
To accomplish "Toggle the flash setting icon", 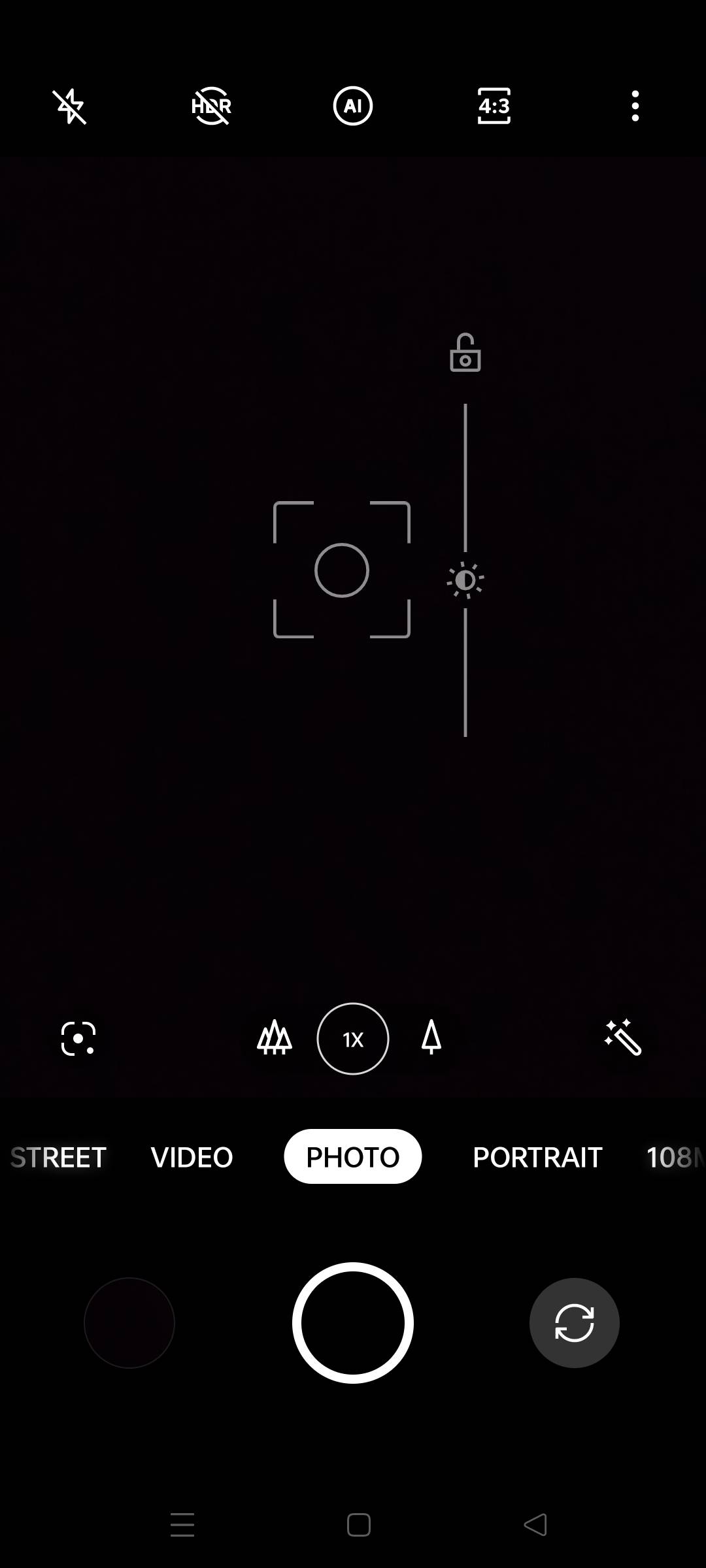I will pos(70,106).
